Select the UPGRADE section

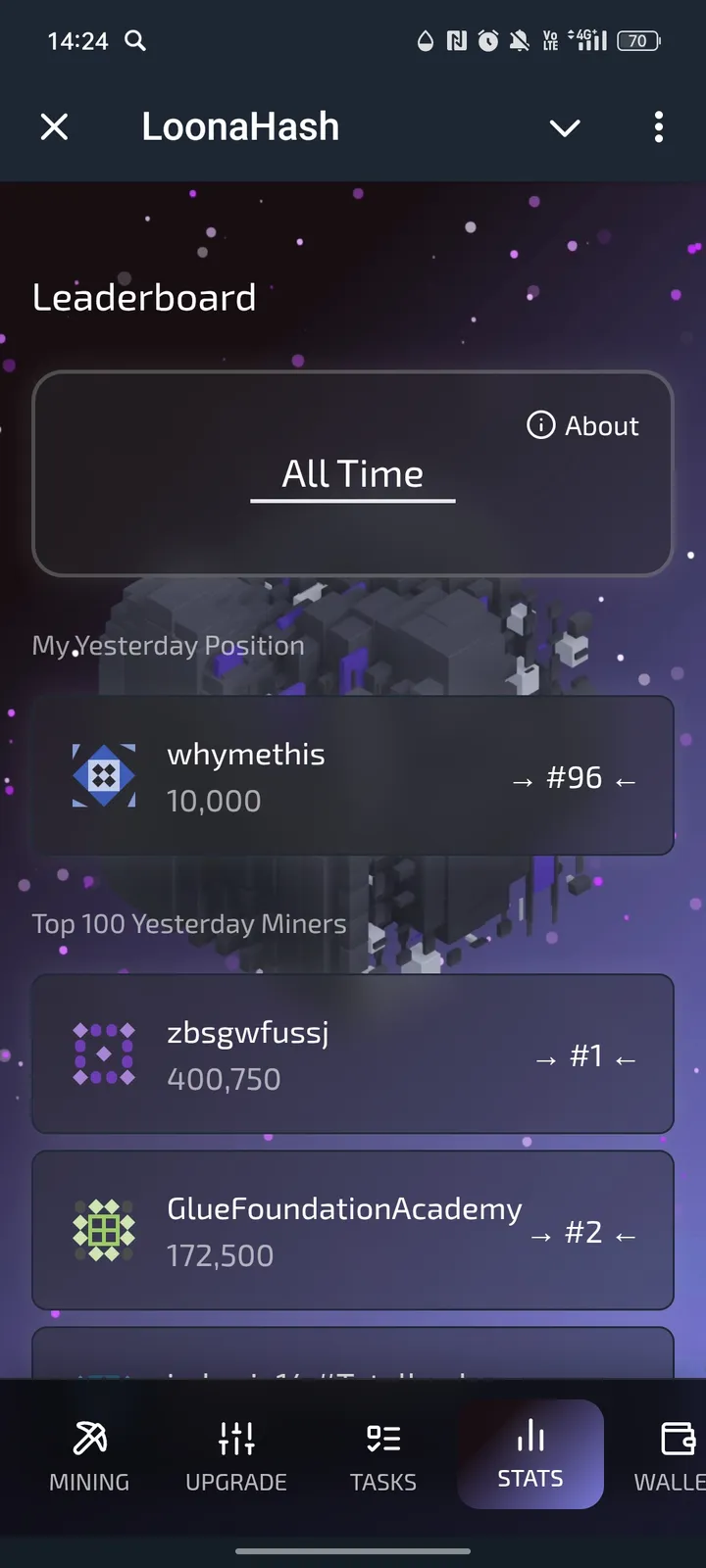pos(235,1453)
